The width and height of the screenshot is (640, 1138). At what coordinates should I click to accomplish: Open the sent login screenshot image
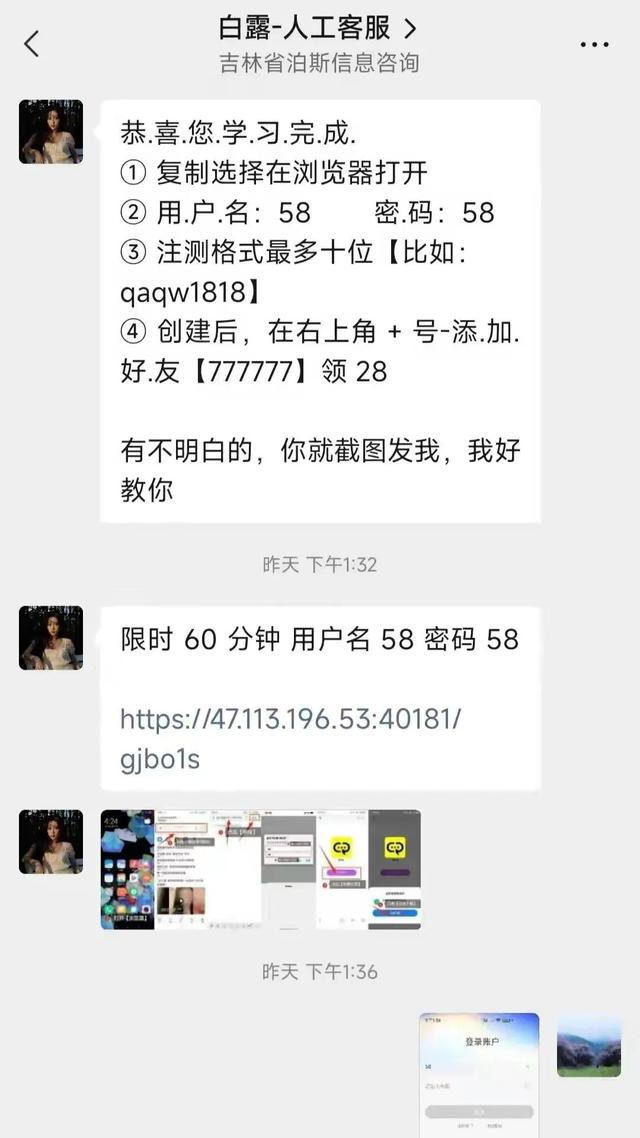pos(478,1075)
